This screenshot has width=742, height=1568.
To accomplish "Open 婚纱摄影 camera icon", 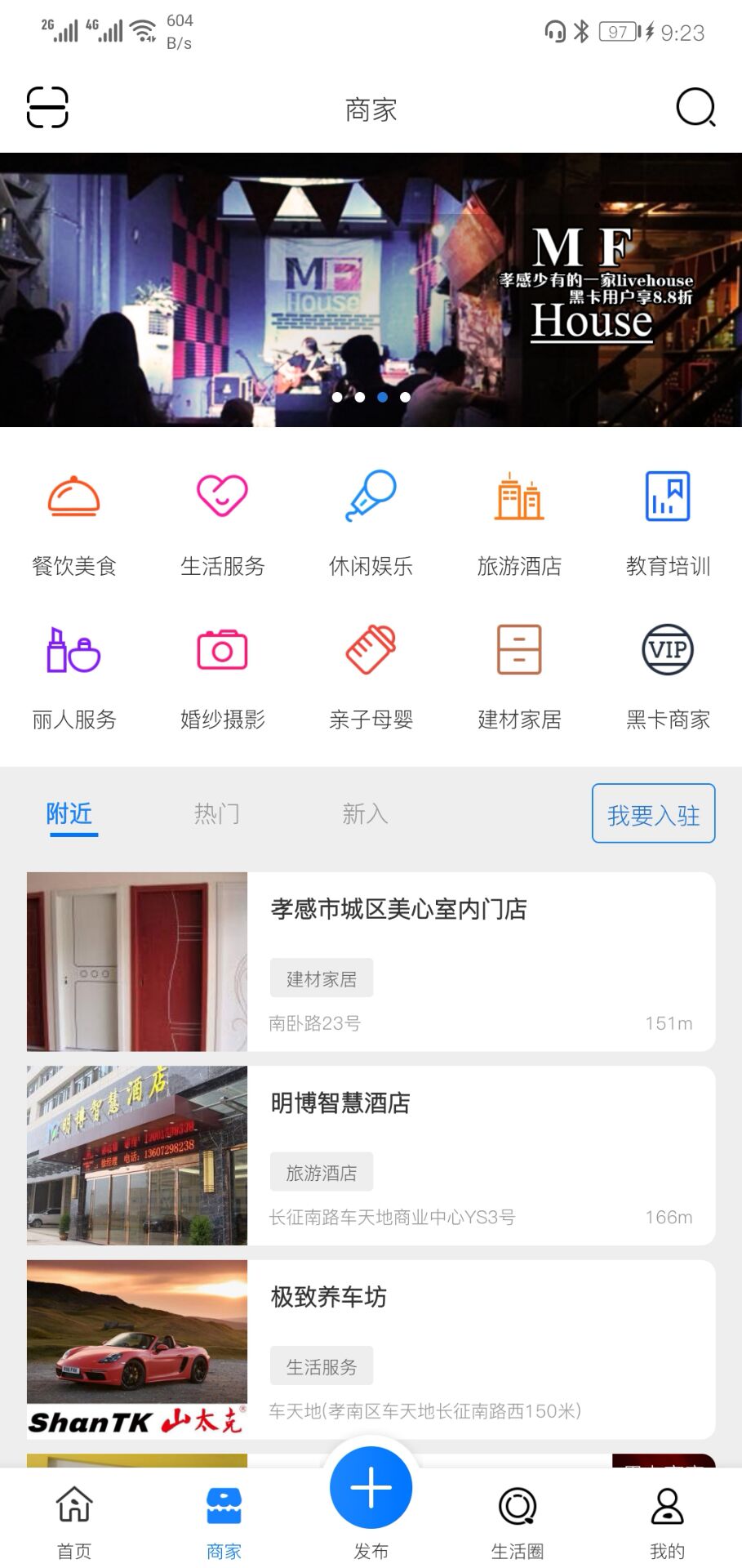I will pyautogui.click(x=223, y=650).
